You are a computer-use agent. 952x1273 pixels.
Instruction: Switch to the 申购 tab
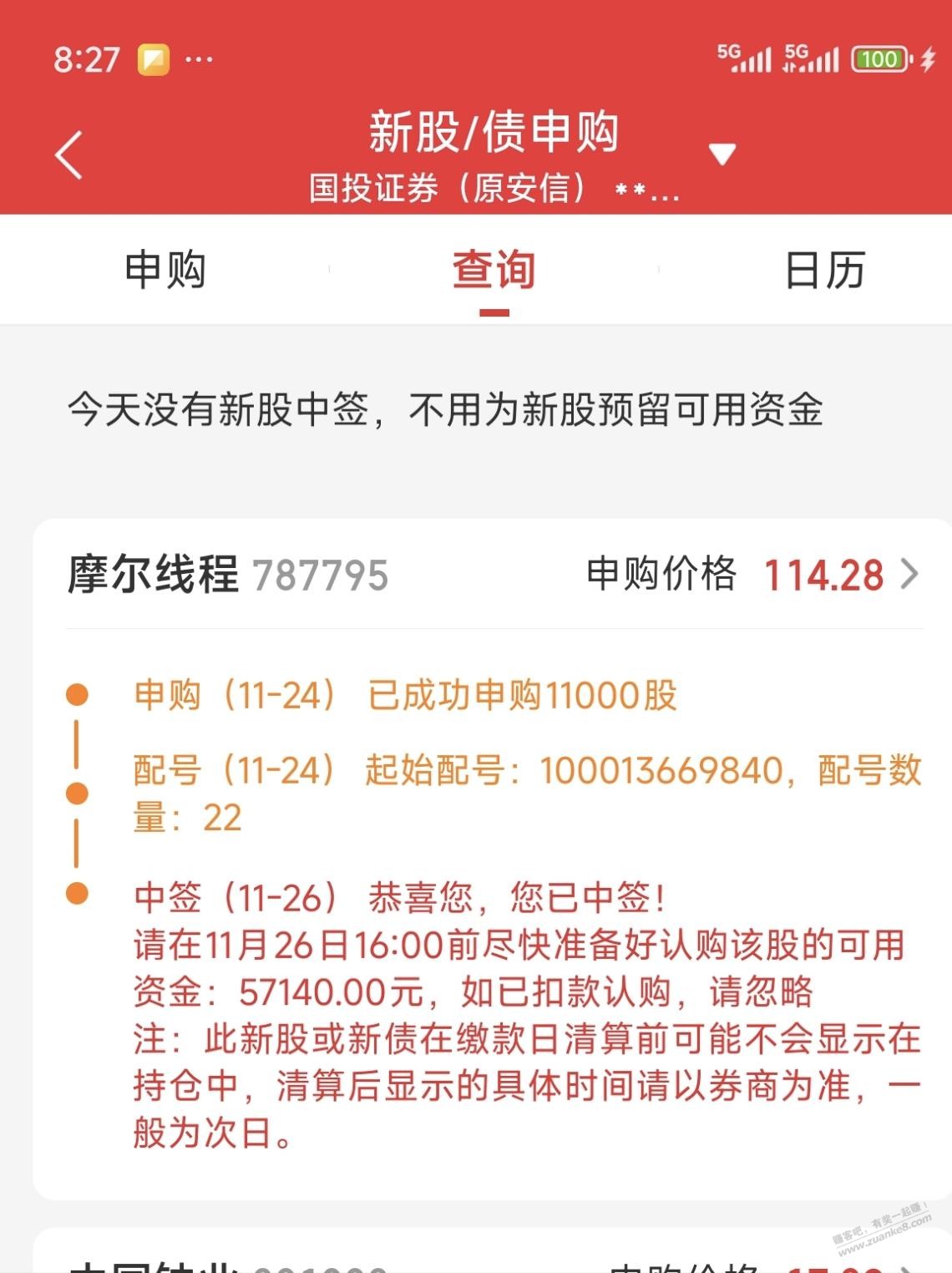165,270
